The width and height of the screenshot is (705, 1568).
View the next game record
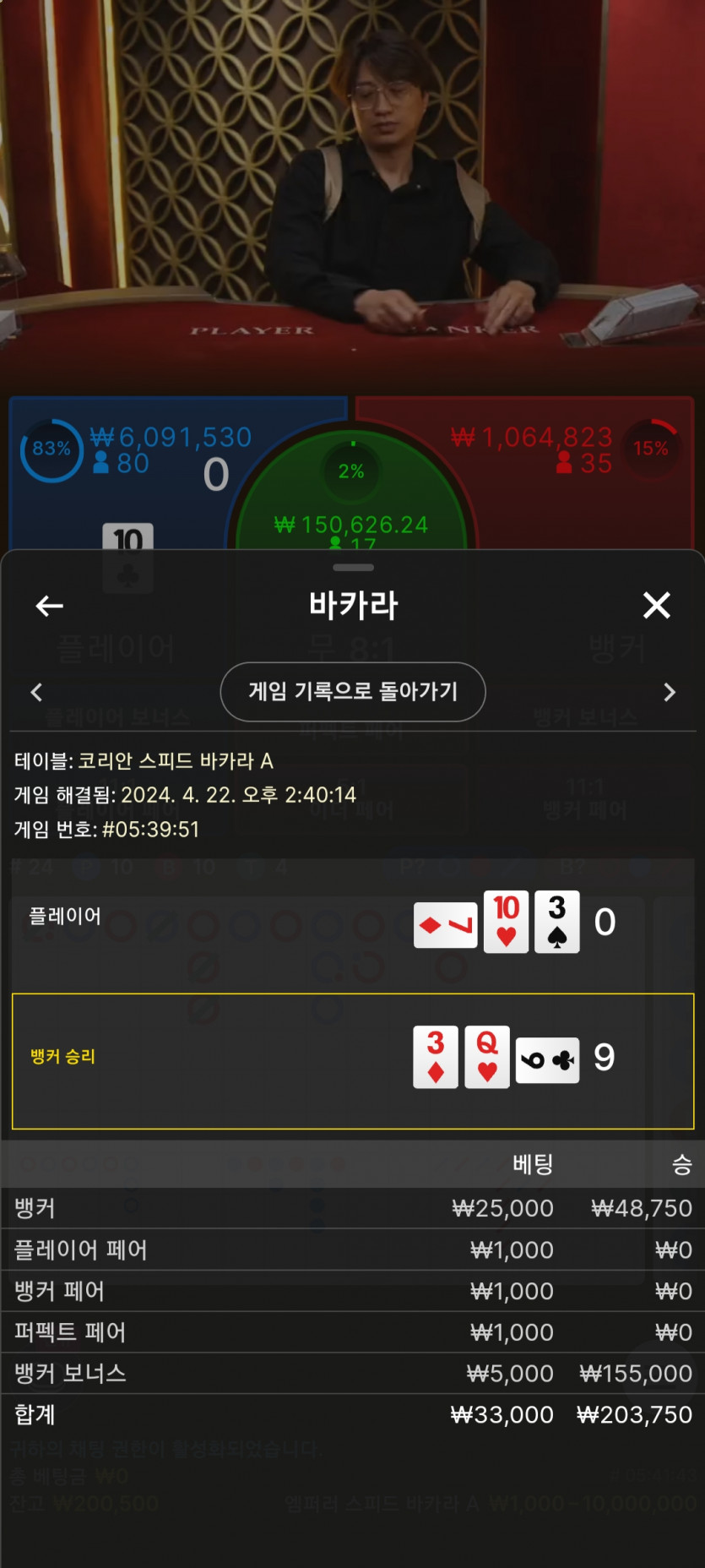pyautogui.click(x=669, y=693)
